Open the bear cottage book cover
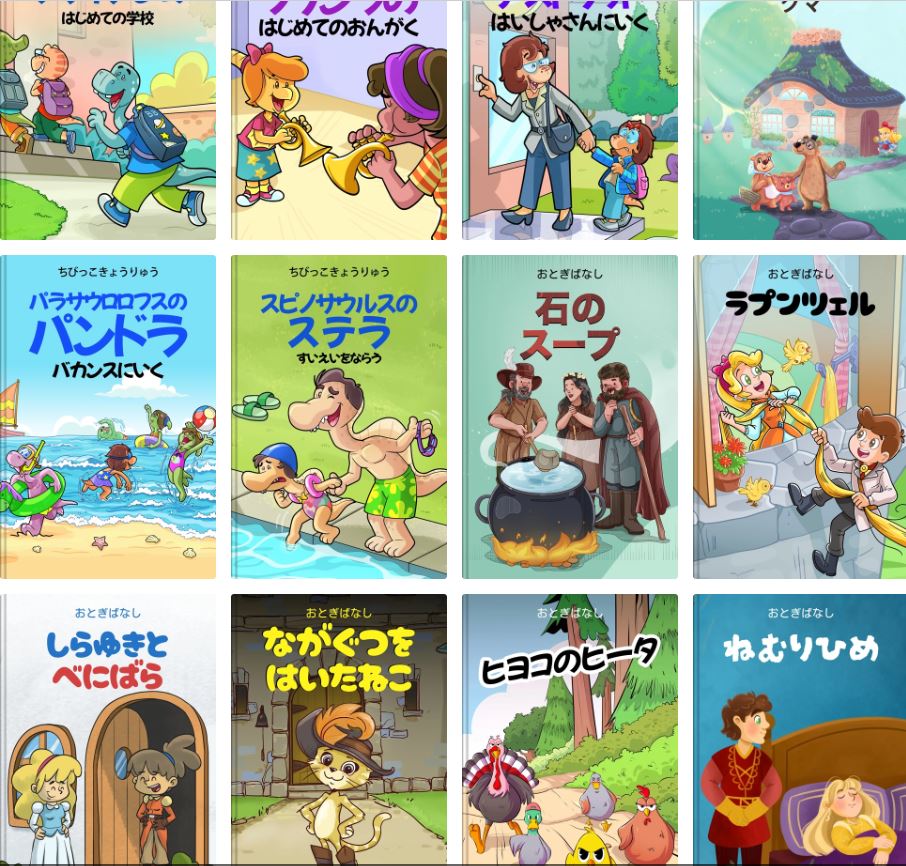The image size is (906, 866). point(800,120)
